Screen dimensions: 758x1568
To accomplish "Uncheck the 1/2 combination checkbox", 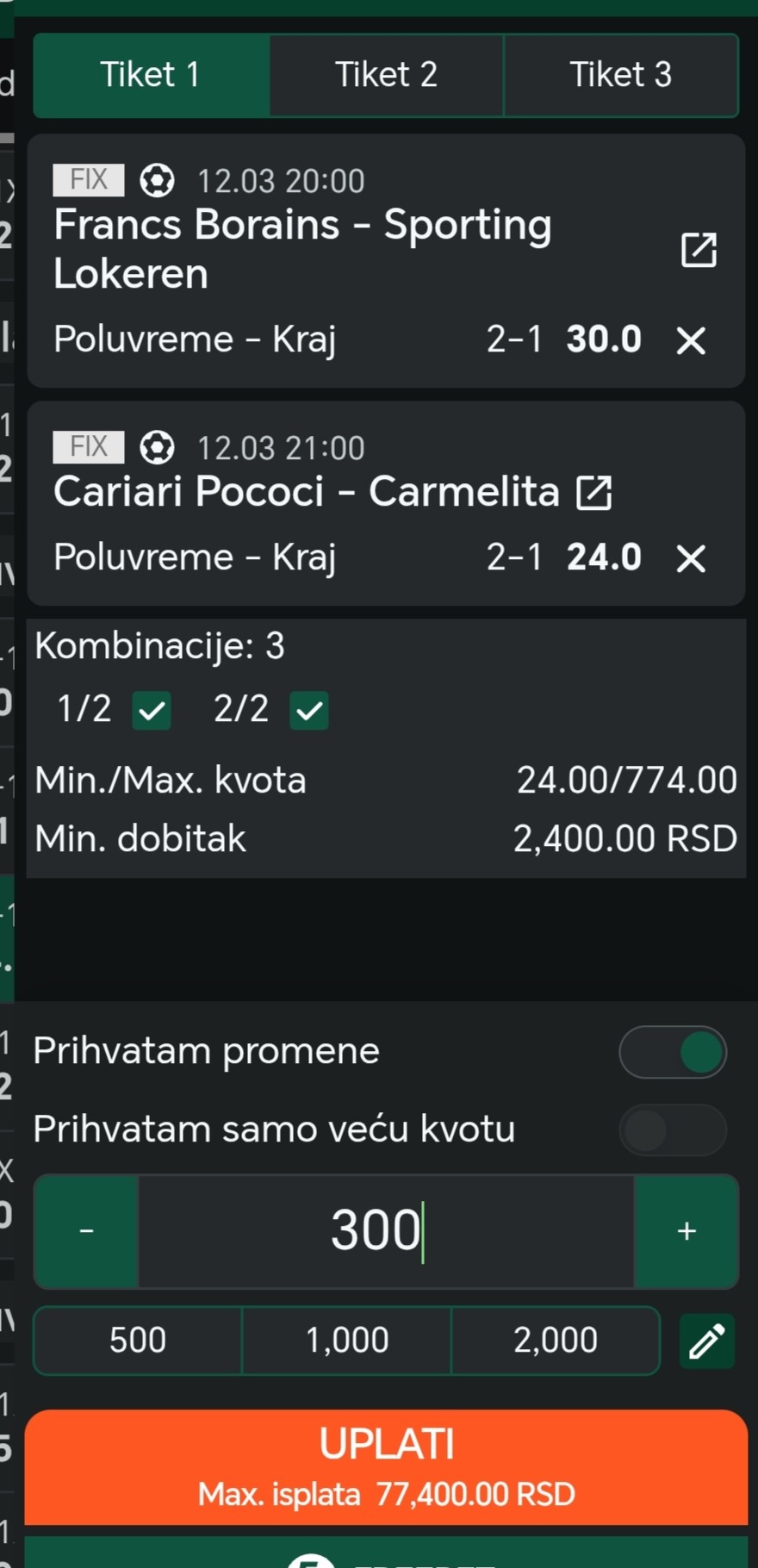I will tap(152, 711).
